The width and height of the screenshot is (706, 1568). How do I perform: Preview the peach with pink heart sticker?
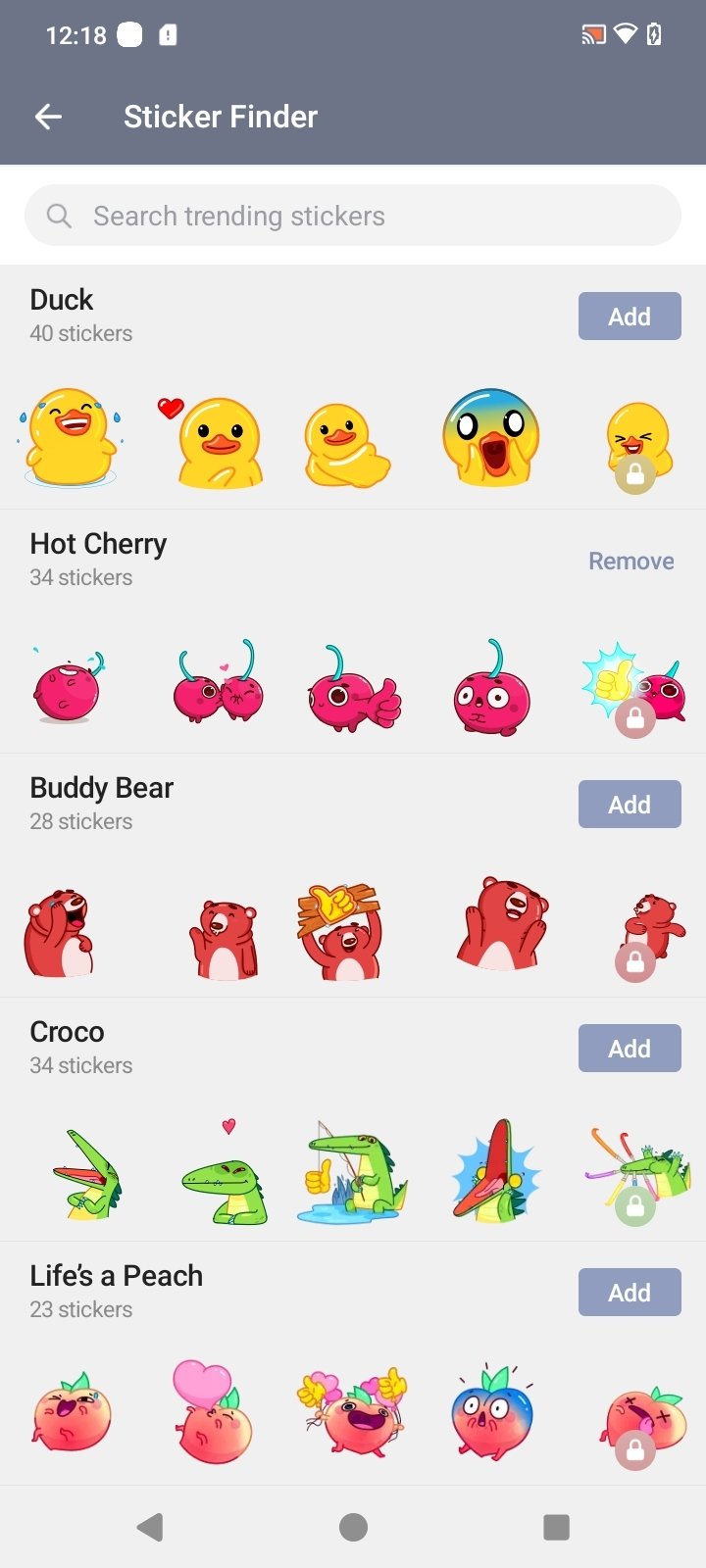click(210, 1411)
